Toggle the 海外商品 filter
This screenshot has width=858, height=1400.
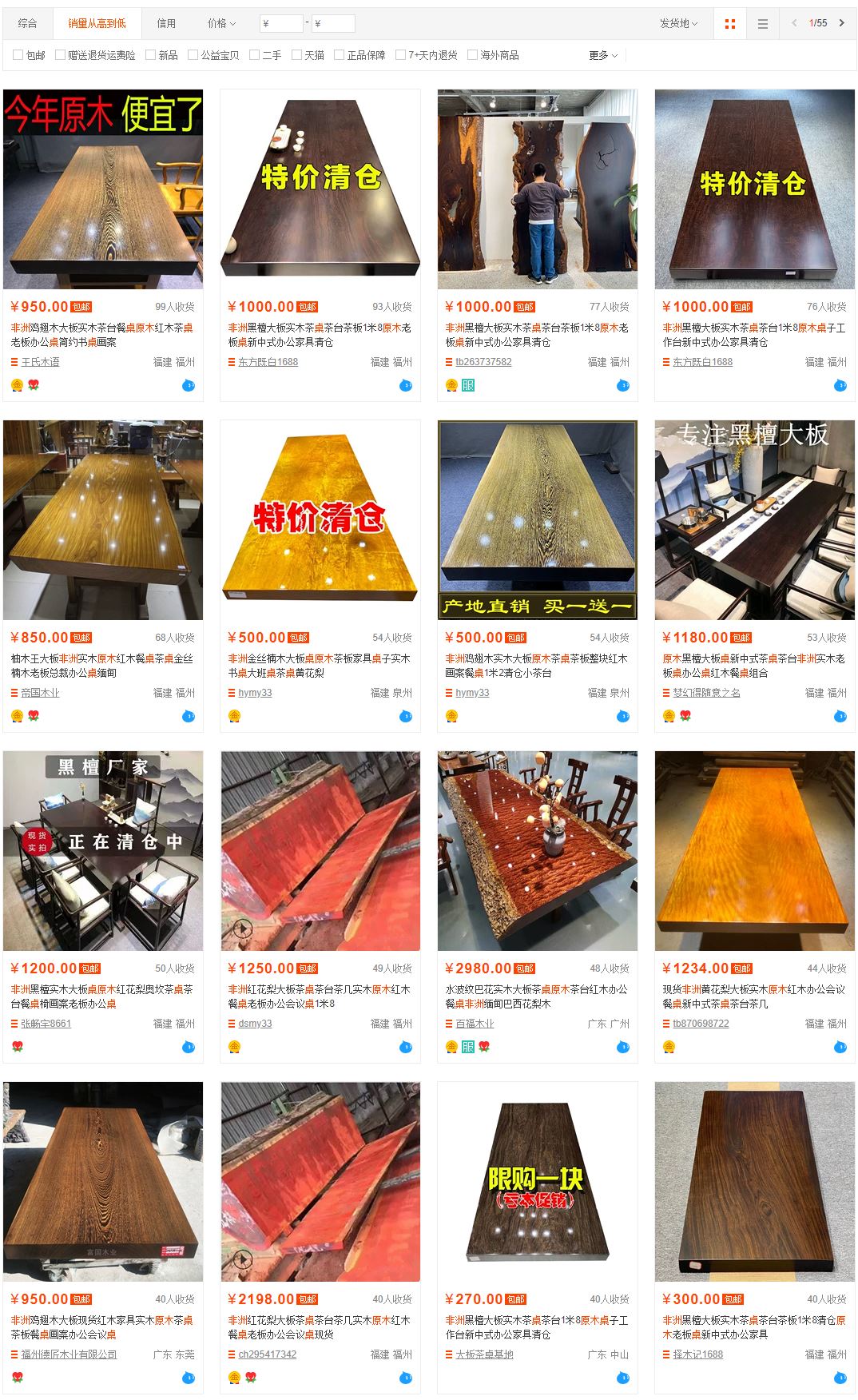(472, 55)
